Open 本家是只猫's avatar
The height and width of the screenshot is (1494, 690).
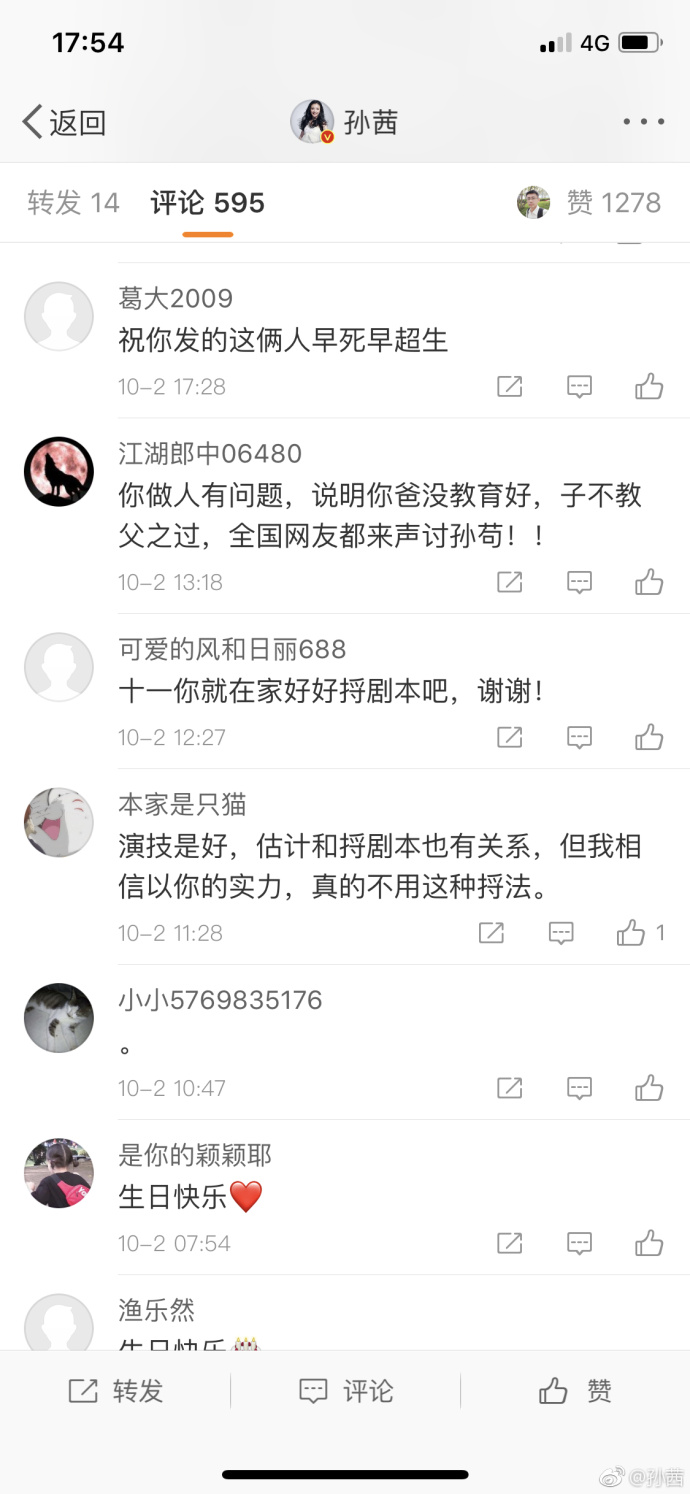tap(59, 822)
